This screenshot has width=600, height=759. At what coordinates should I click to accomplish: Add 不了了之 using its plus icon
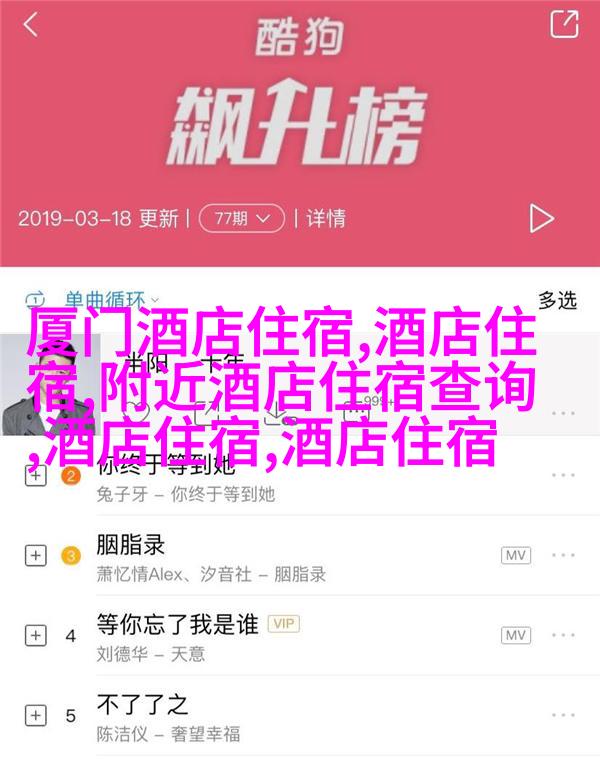[34, 716]
